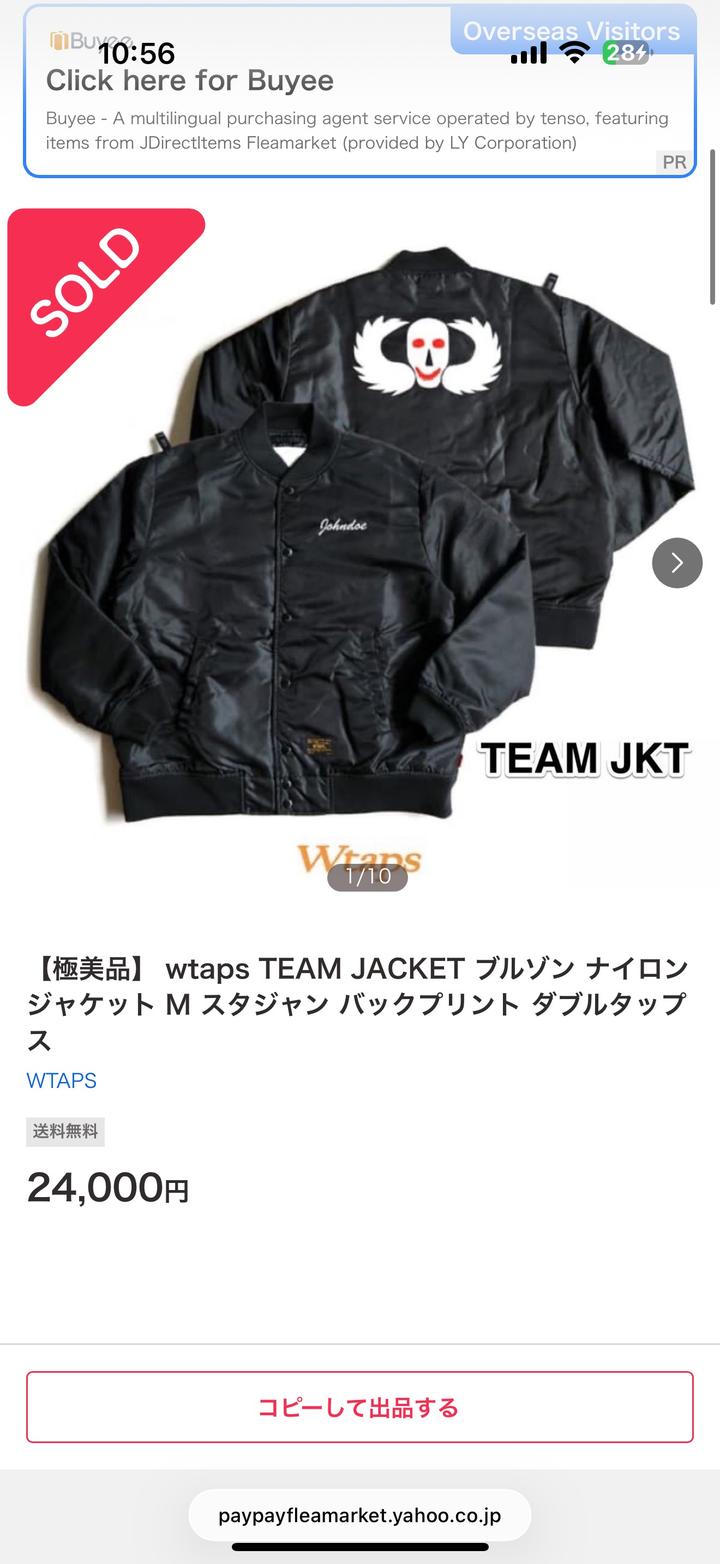Open the Buyee banner ad
This screenshot has width=720, height=1564.
[358, 112]
